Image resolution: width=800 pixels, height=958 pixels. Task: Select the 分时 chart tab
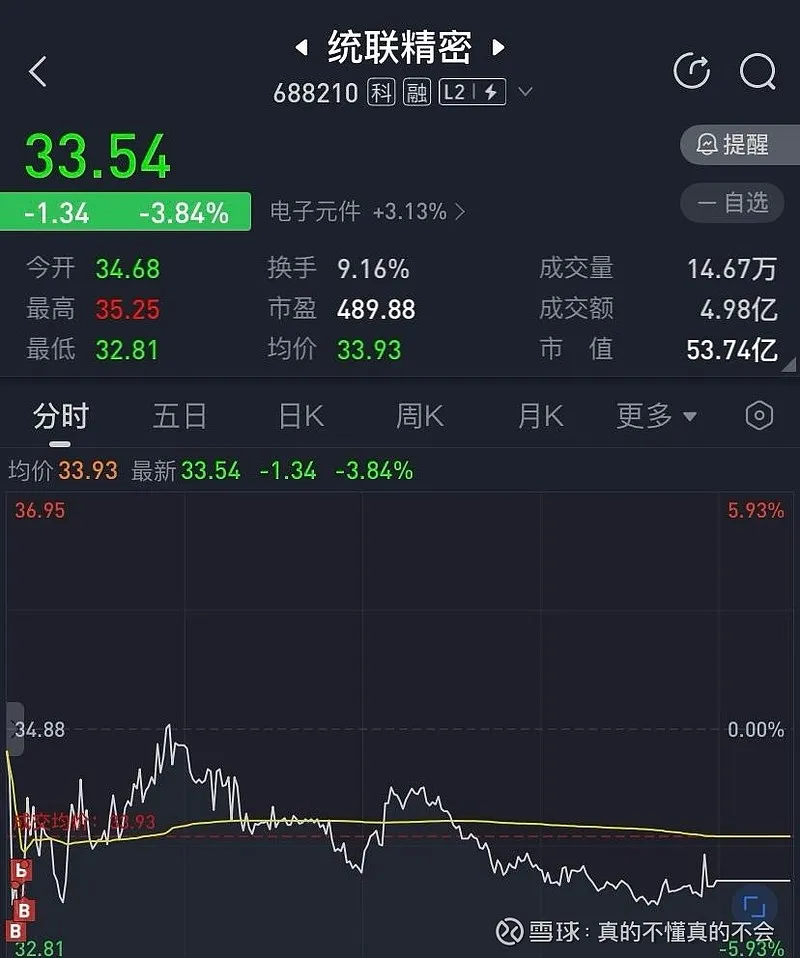(61, 416)
